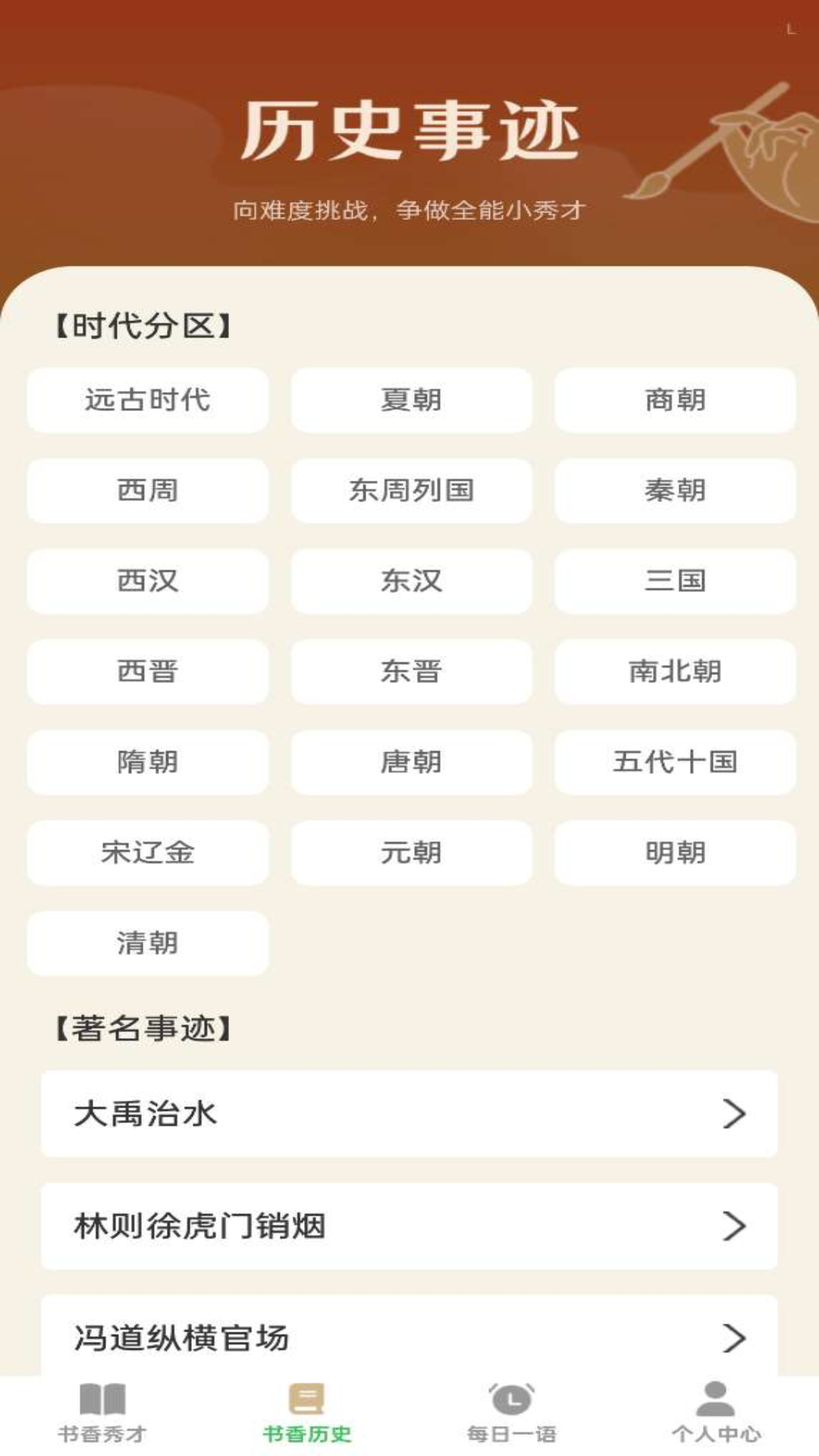Choose the 宋辽金 period
Screen dimensions: 819x1456
click(x=148, y=853)
